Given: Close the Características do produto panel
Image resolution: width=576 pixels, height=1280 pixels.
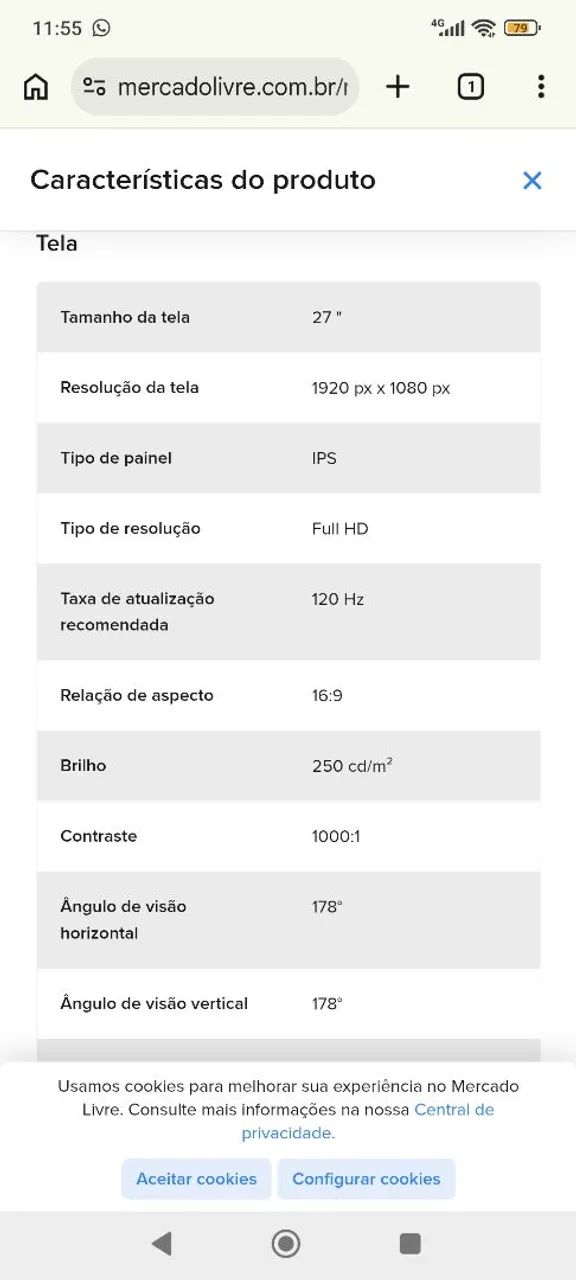Looking at the screenshot, I should coord(532,180).
